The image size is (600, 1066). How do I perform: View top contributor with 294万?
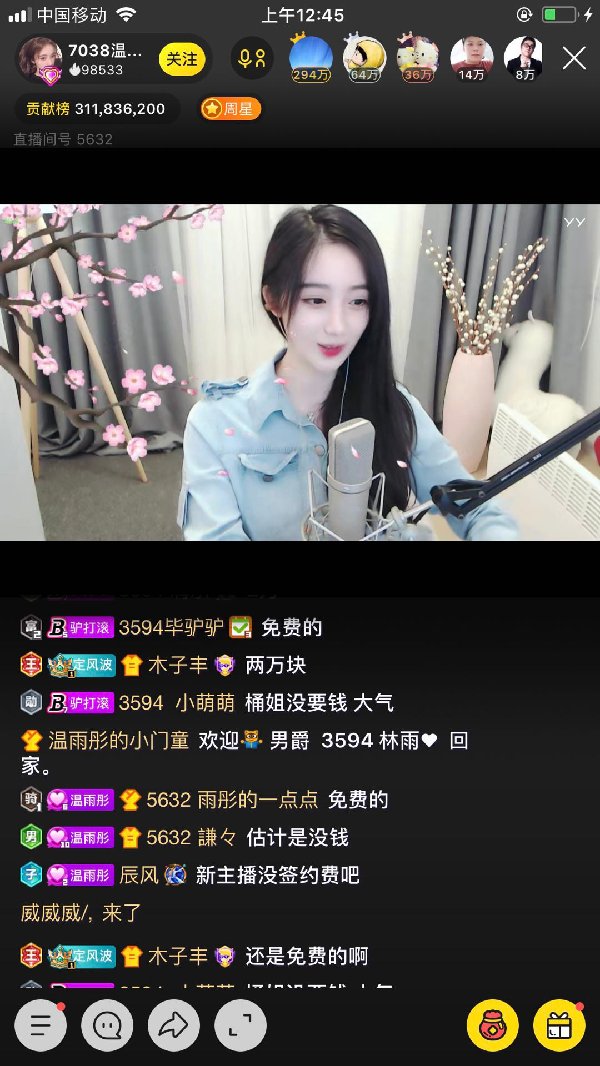click(x=310, y=57)
